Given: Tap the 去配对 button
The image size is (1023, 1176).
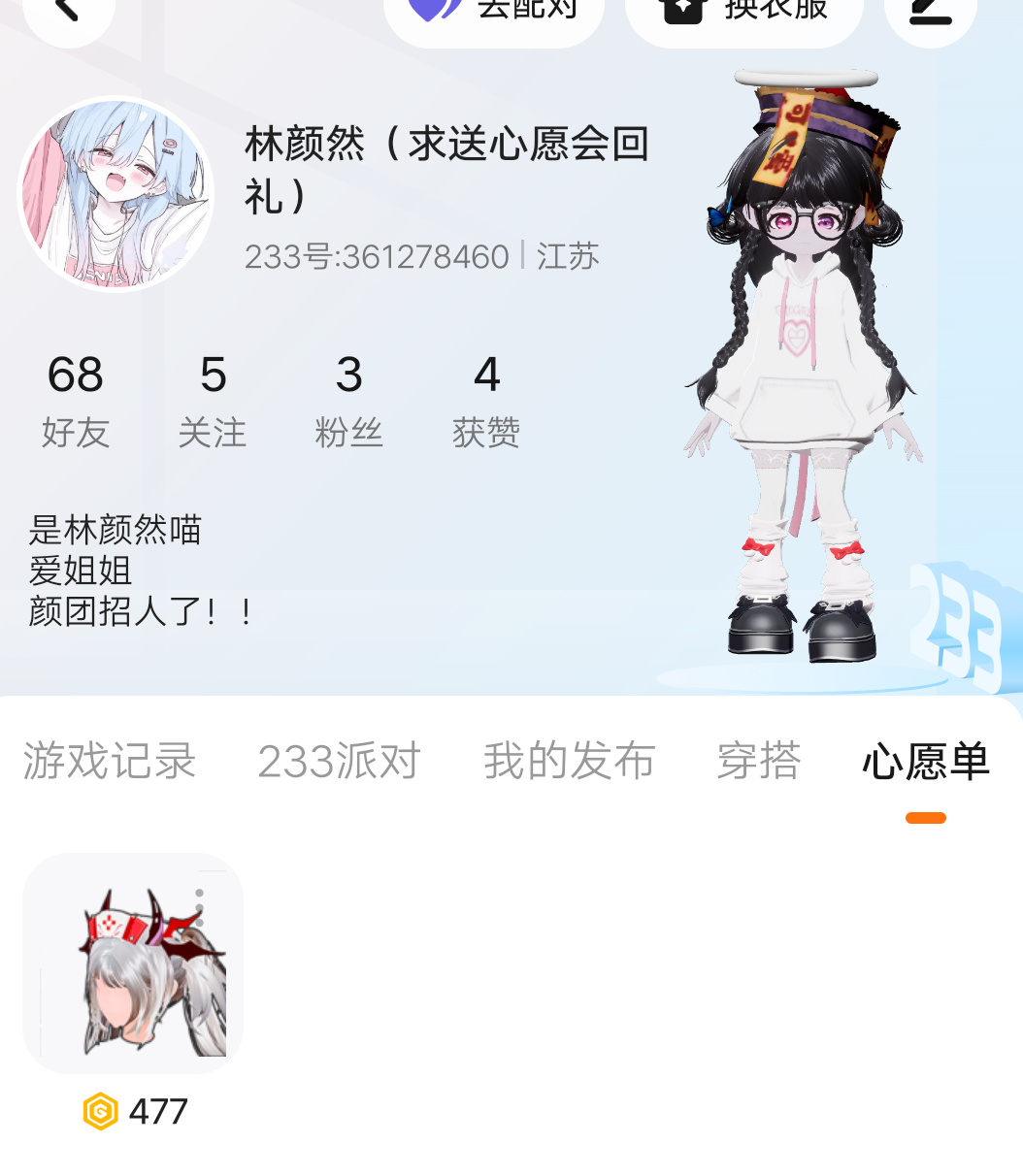Looking at the screenshot, I should (494, 12).
